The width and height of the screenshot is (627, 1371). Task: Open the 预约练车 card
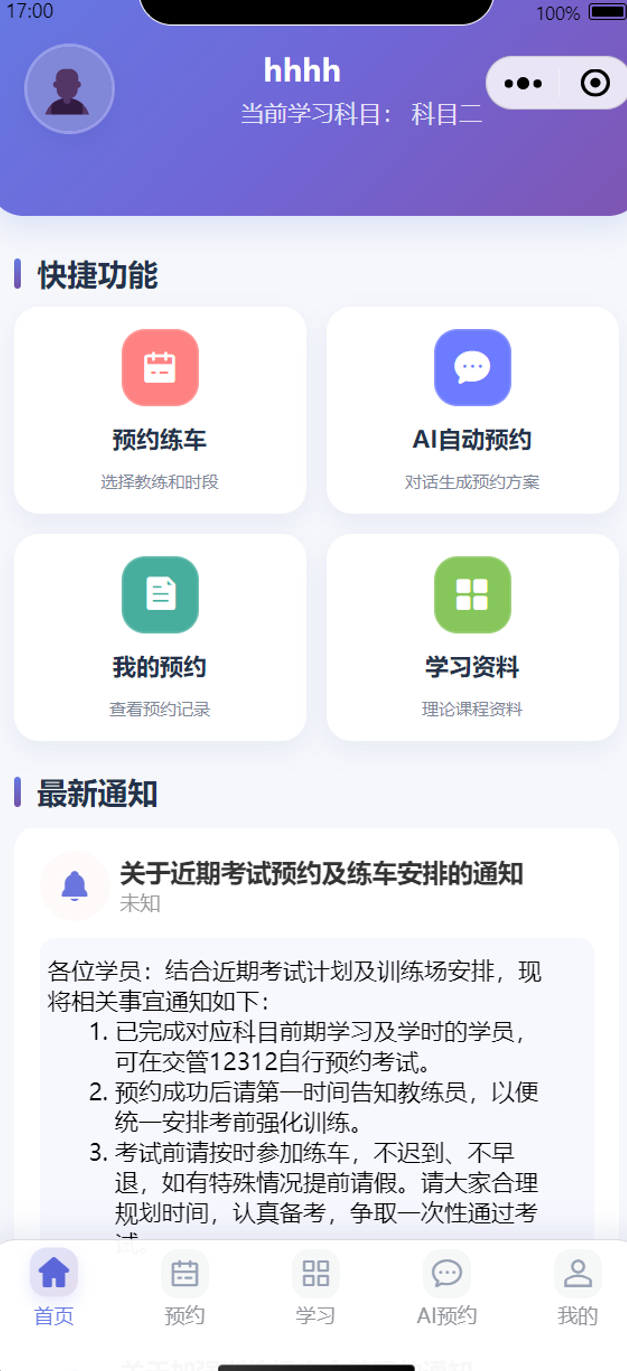(160, 410)
